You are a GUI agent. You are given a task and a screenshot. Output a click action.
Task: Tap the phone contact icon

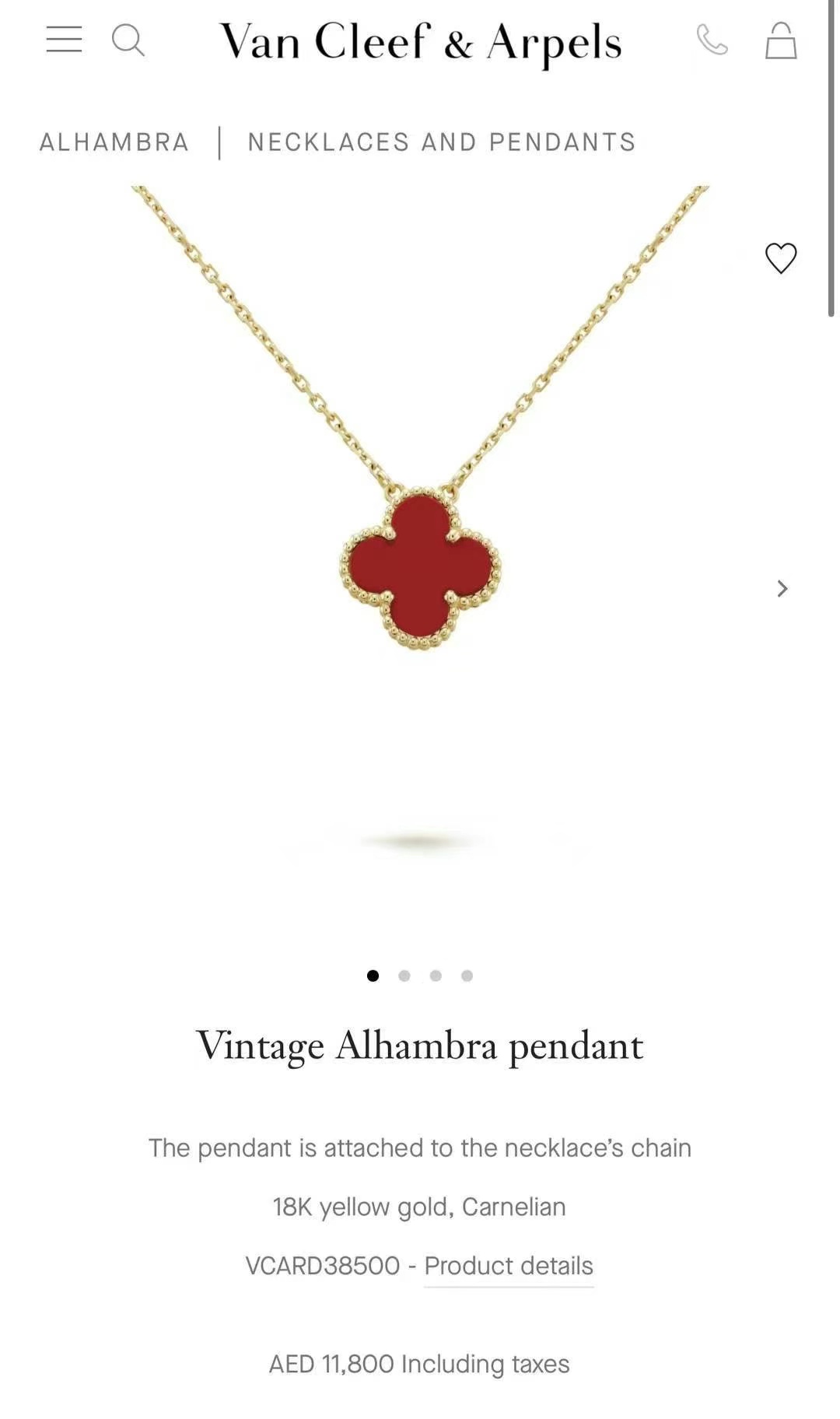pyautogui.click(x=712, y=40)
